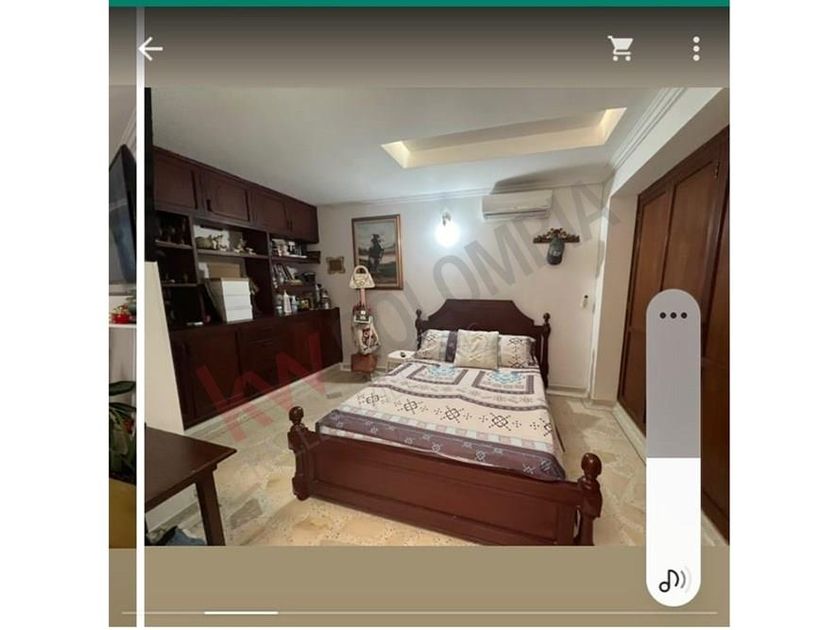
Task: Open the three-dot overflow menu
Action: [x=696, y=49]
